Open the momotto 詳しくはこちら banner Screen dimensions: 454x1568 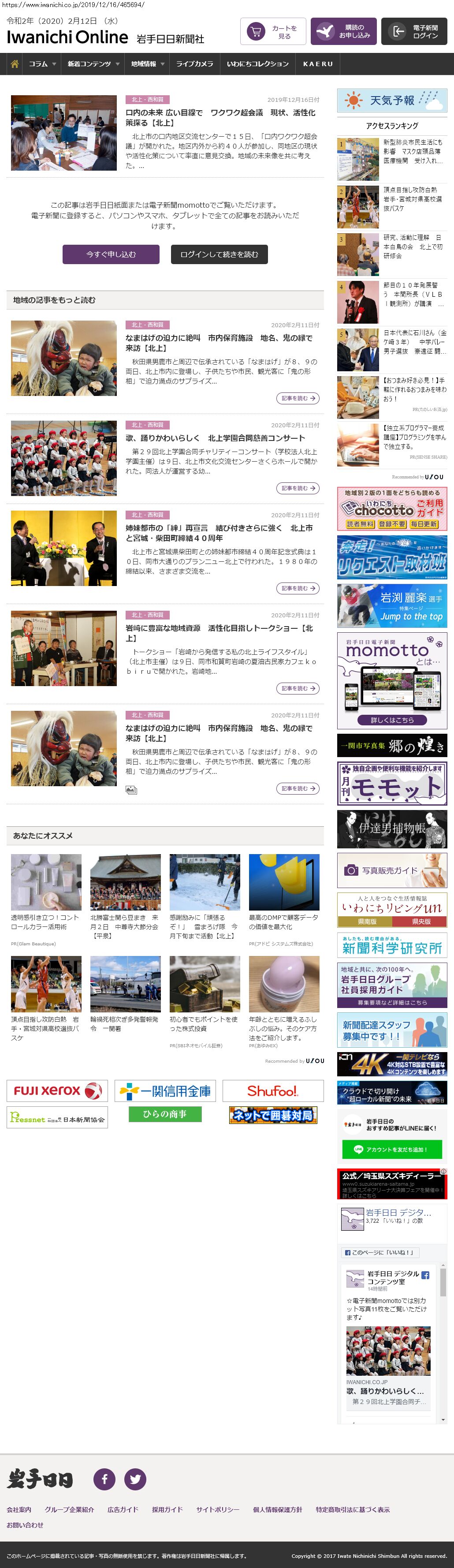coord(392,720)
